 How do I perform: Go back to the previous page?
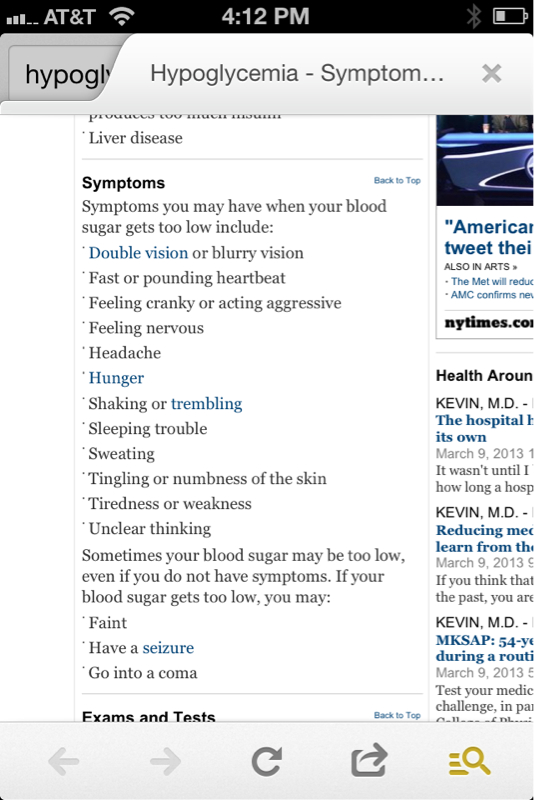(64, 762)
